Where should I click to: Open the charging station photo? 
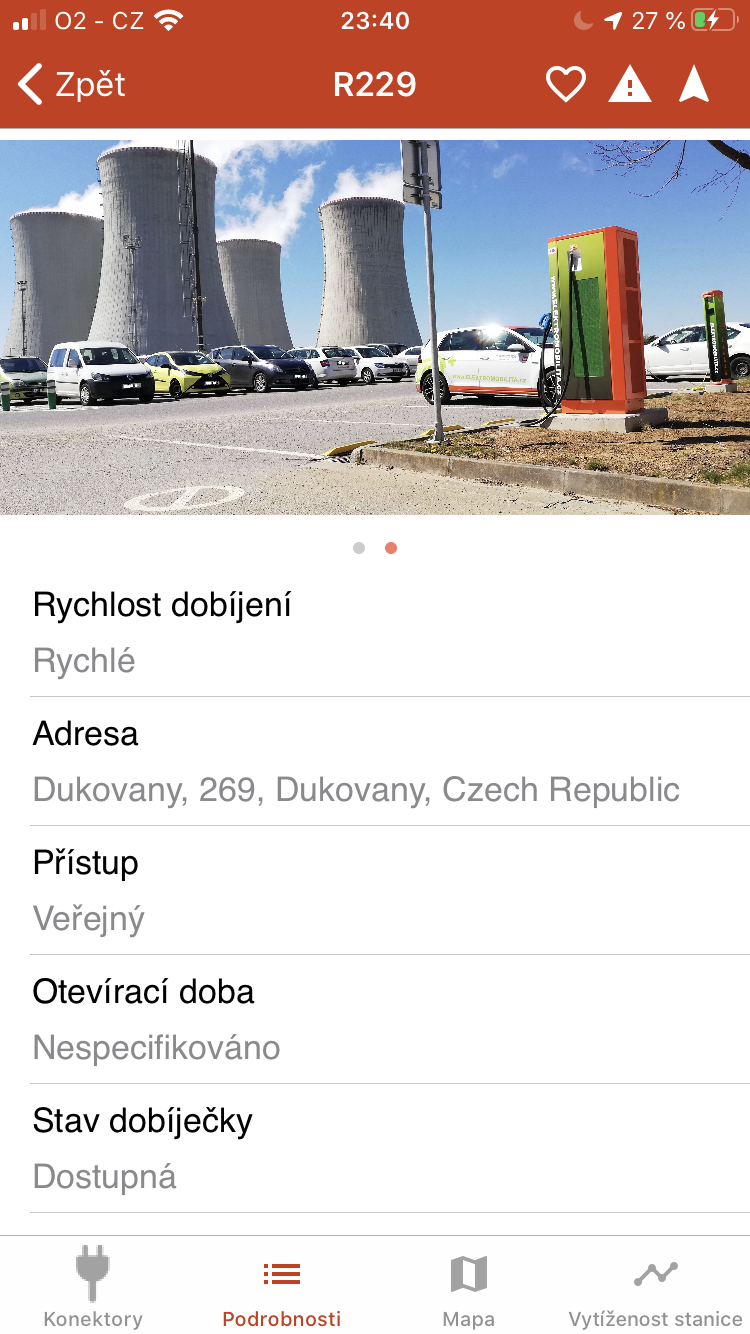375,327
